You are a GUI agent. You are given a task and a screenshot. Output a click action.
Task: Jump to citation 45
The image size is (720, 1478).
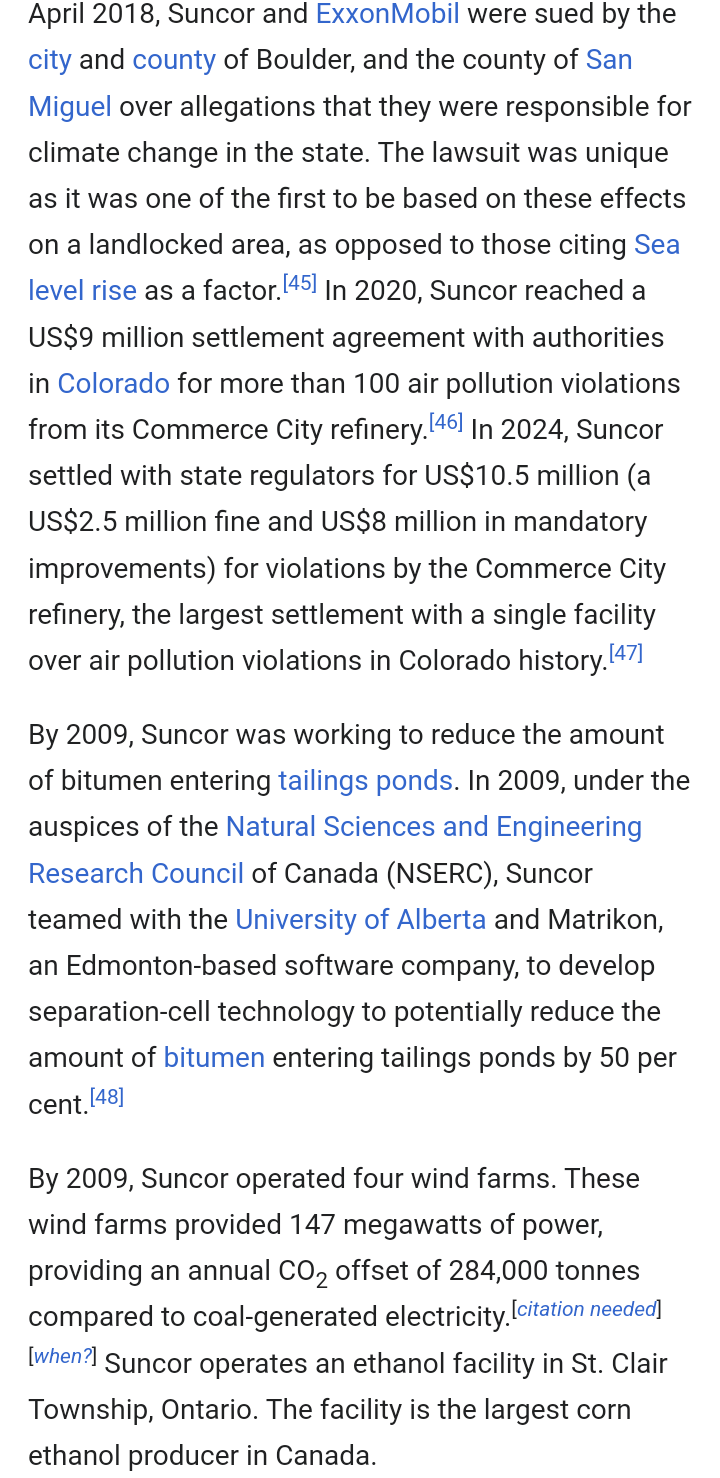tap(300, 284)
